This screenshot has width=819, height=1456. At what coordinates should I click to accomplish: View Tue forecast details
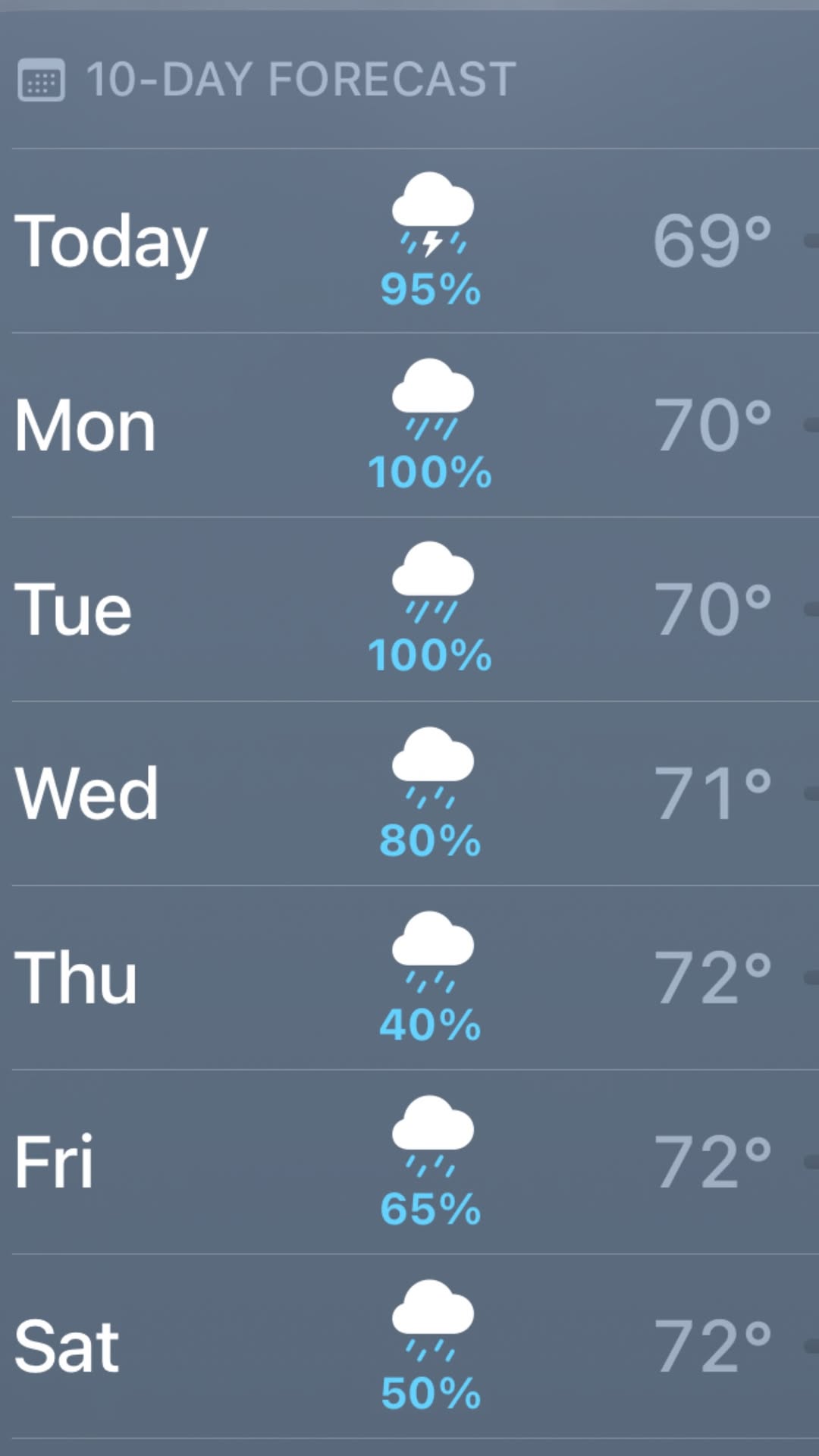(x=409, y=610)
